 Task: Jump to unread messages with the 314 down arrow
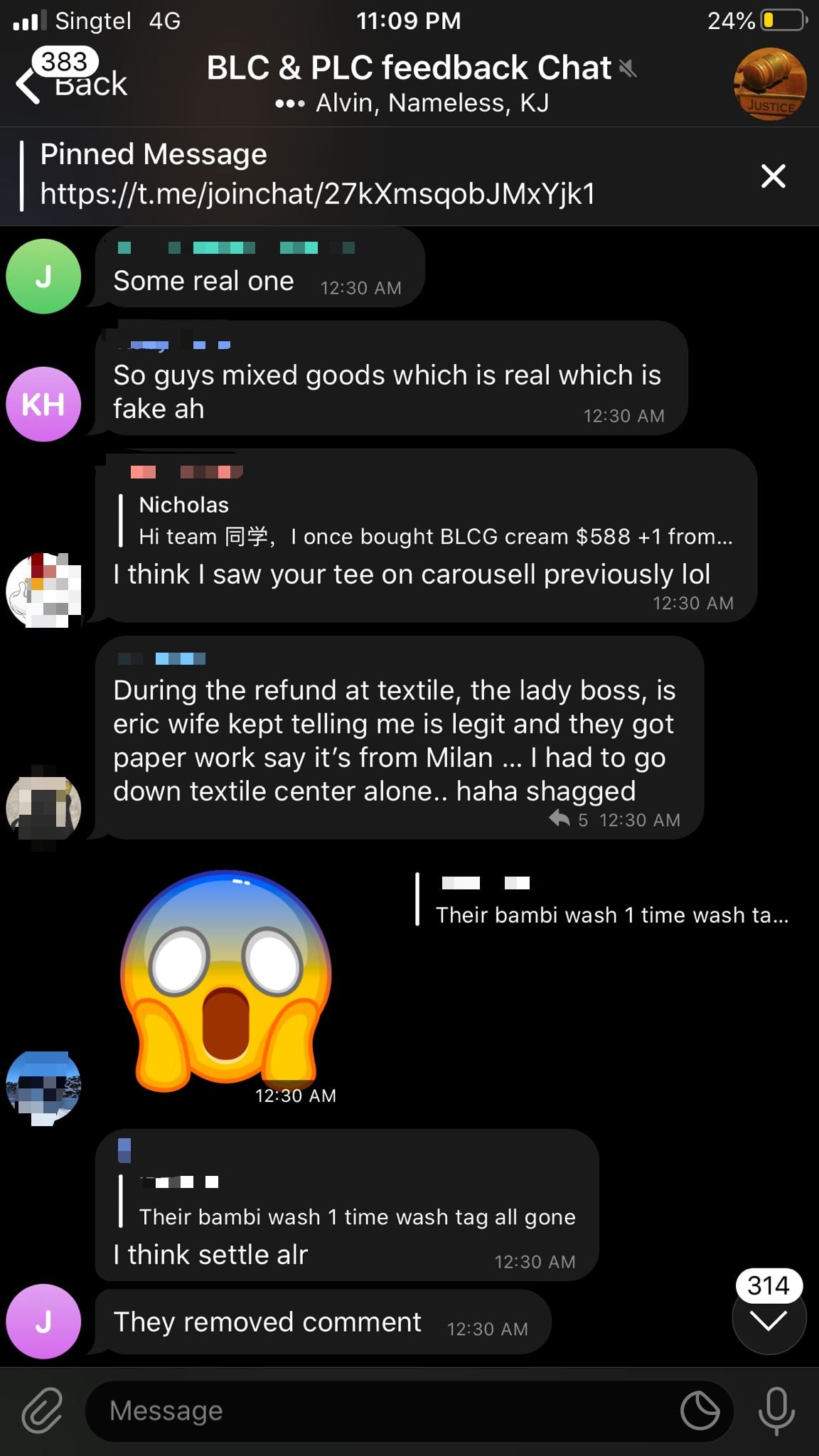(x=769, y=1318)
